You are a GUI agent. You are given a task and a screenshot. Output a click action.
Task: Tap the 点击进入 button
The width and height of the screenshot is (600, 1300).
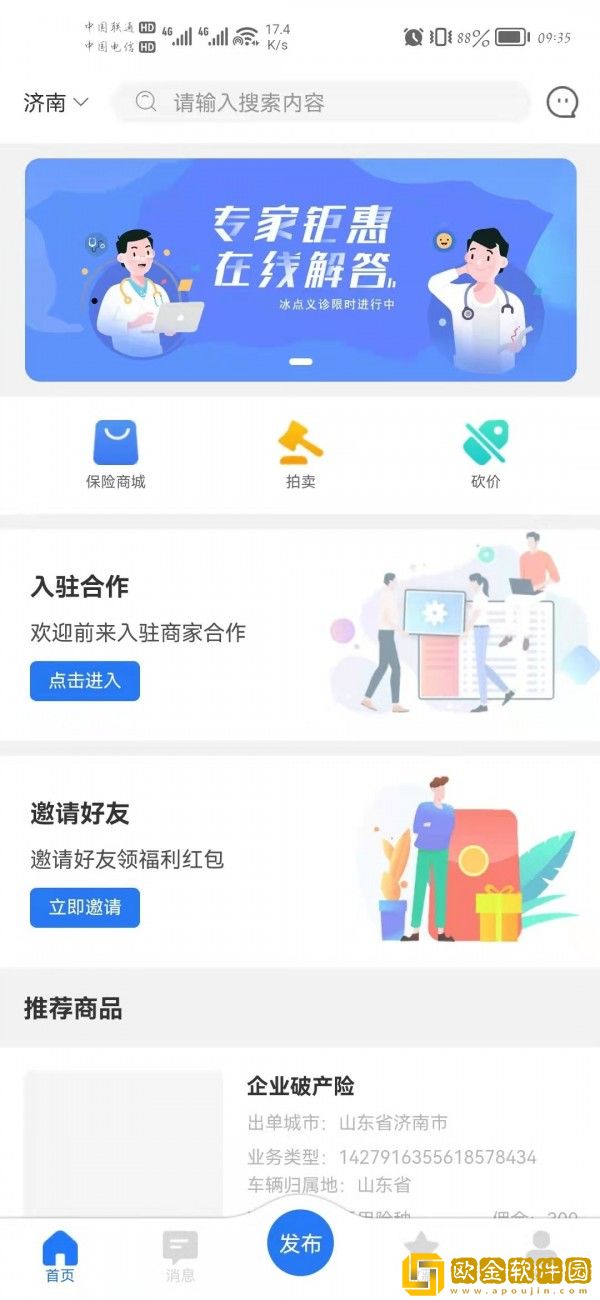point(85,681)
